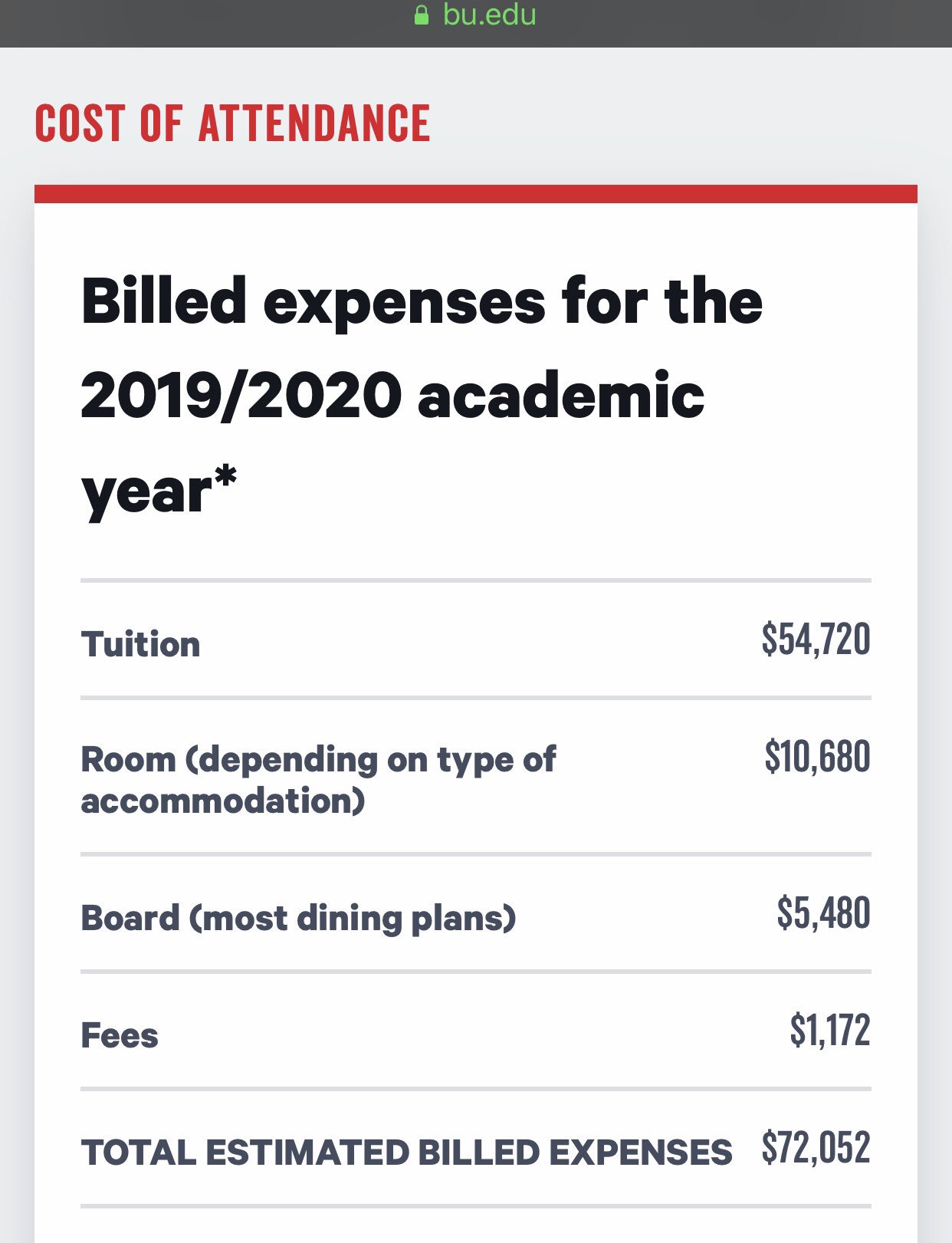The width and height of the screenshot is (952, 1243).
Task: Select the Tuition row label
Action: click(140, 644)
